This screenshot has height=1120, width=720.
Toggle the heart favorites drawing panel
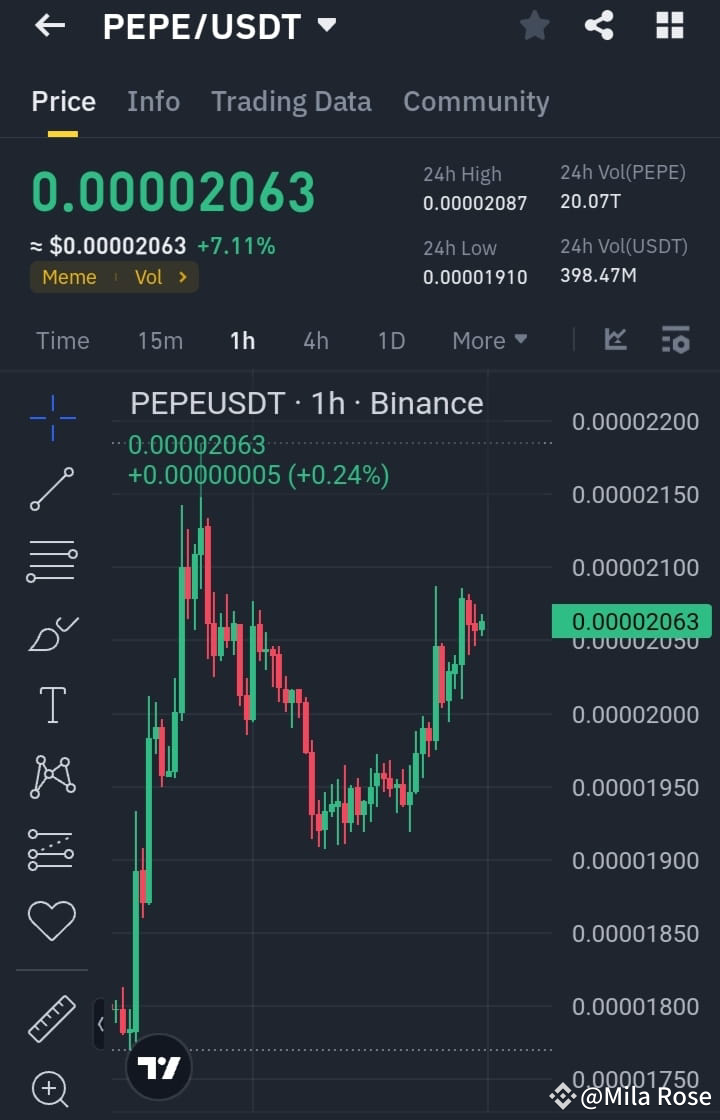(51, 920)
